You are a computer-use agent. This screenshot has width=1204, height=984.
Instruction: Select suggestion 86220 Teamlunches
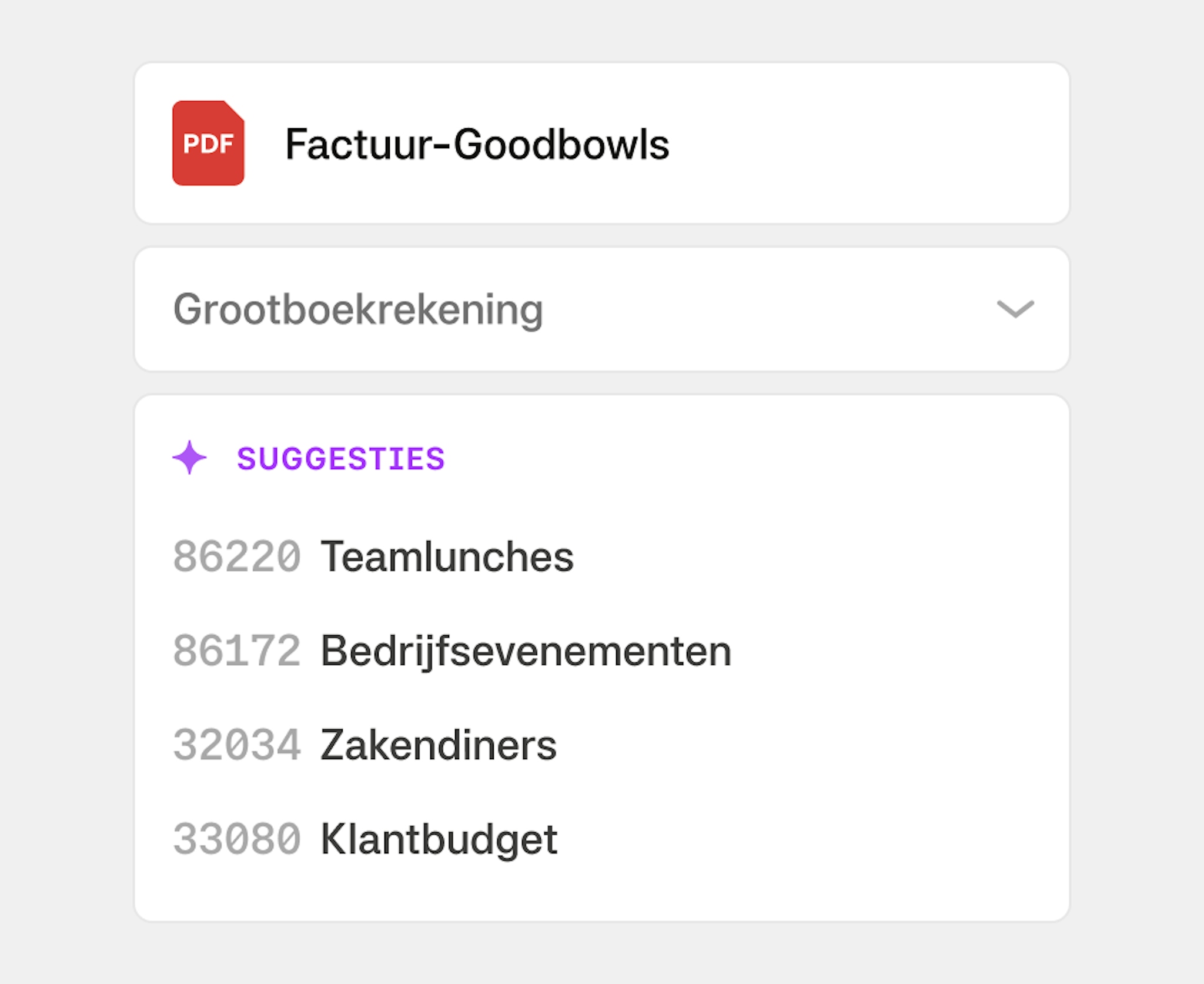(373, 556)
